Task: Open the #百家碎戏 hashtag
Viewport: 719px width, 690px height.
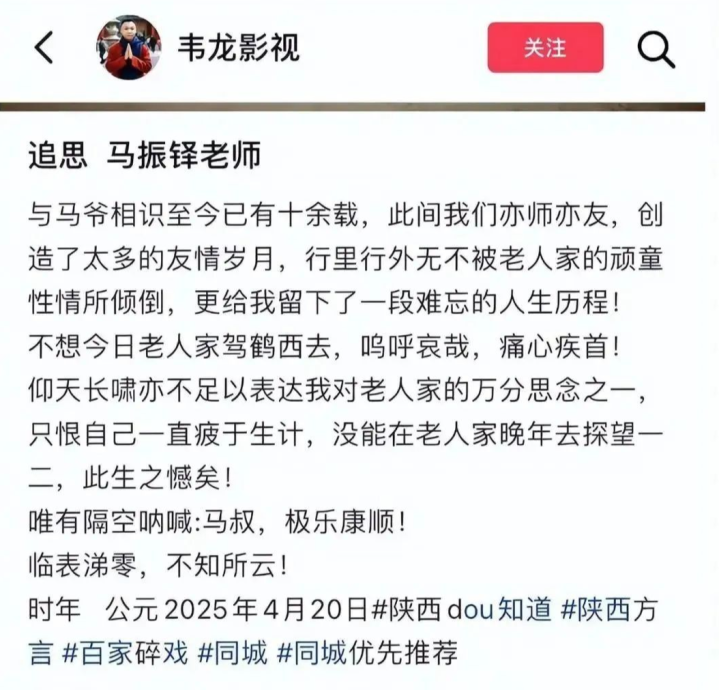Action: point(125,652)
